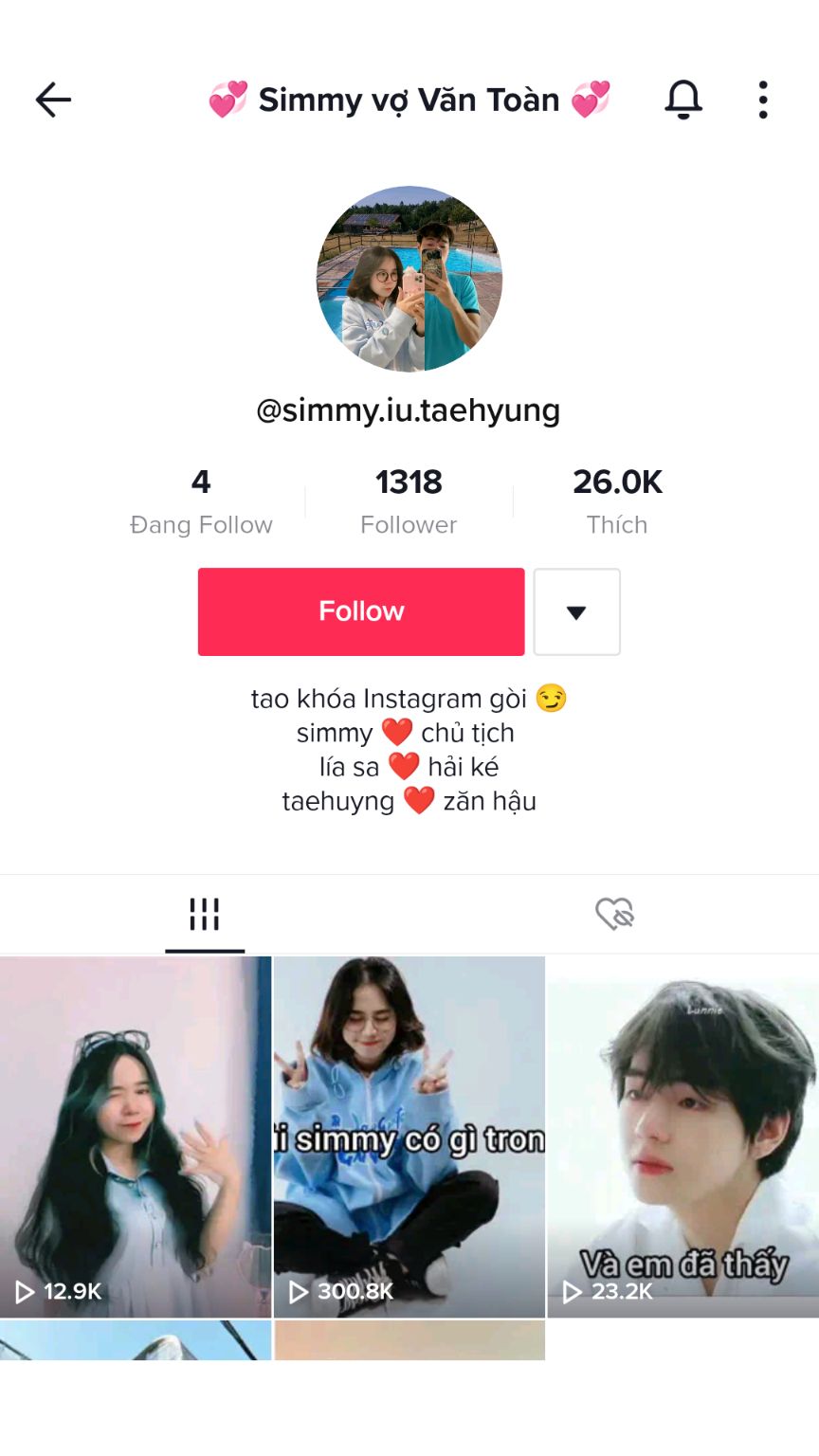Open the notifications bell

(682, 100)
